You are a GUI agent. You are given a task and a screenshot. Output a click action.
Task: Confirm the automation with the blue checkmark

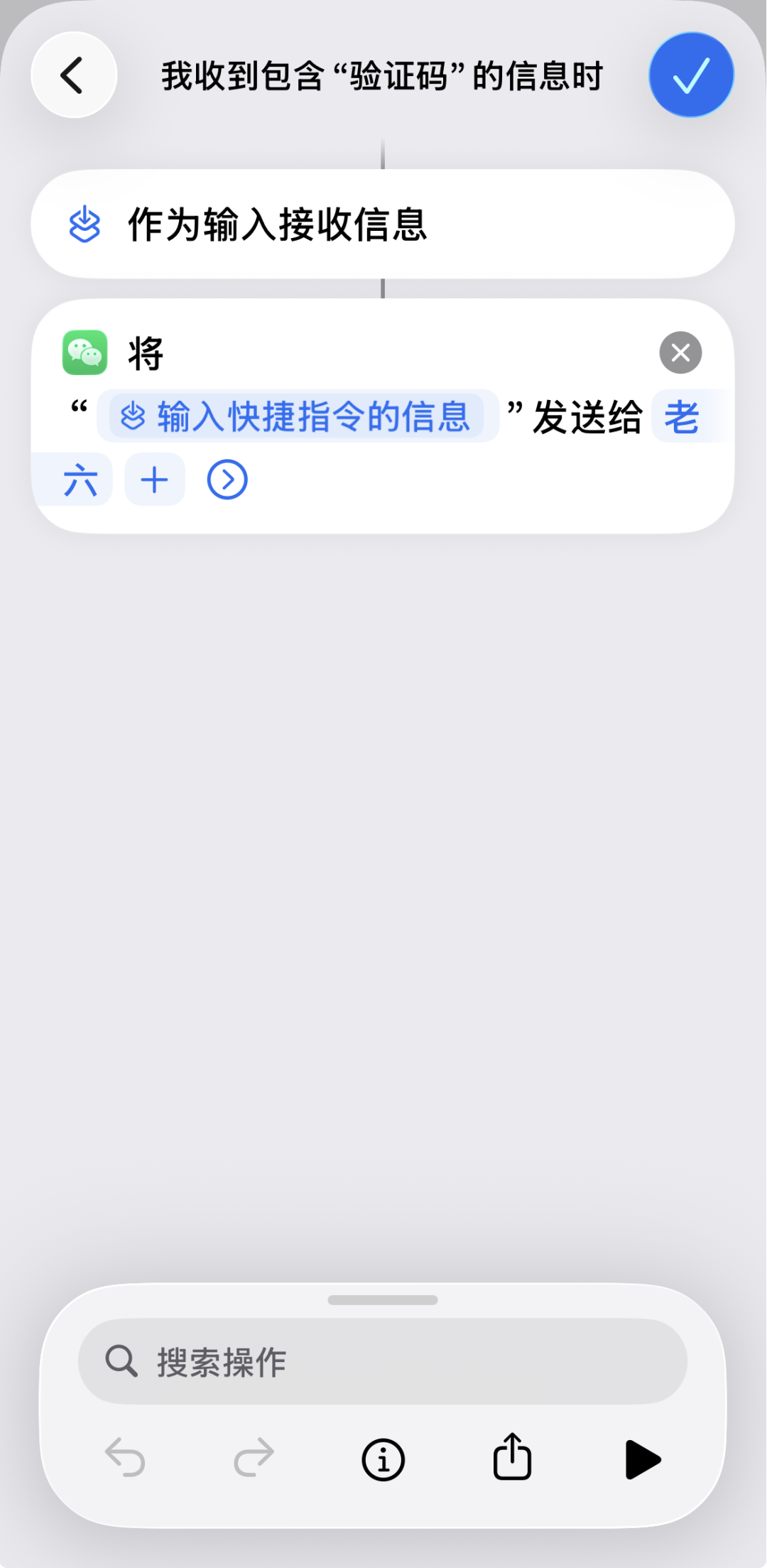pyautogui.click(x=691, y=75)
